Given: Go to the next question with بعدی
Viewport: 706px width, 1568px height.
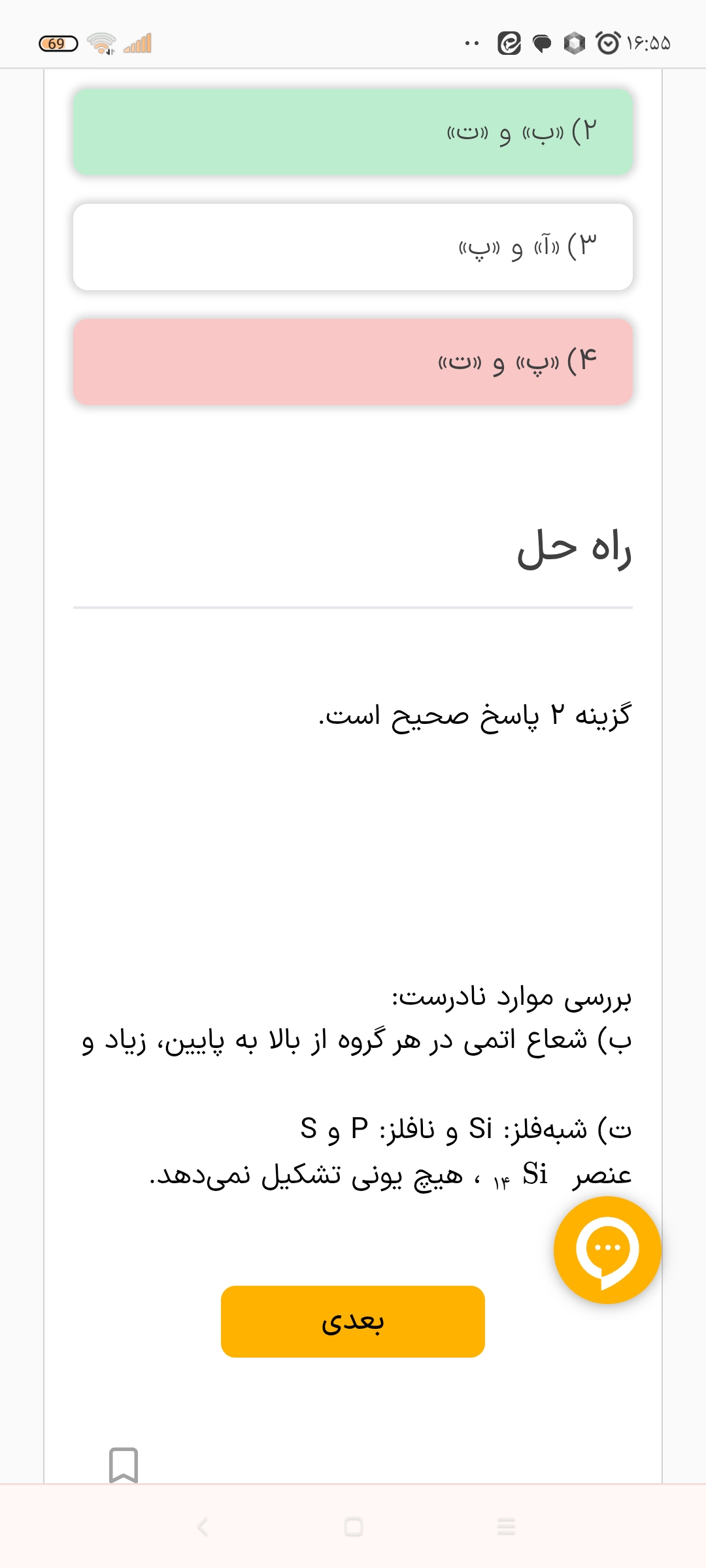Looking at the screenshot, I should 353,1321.
